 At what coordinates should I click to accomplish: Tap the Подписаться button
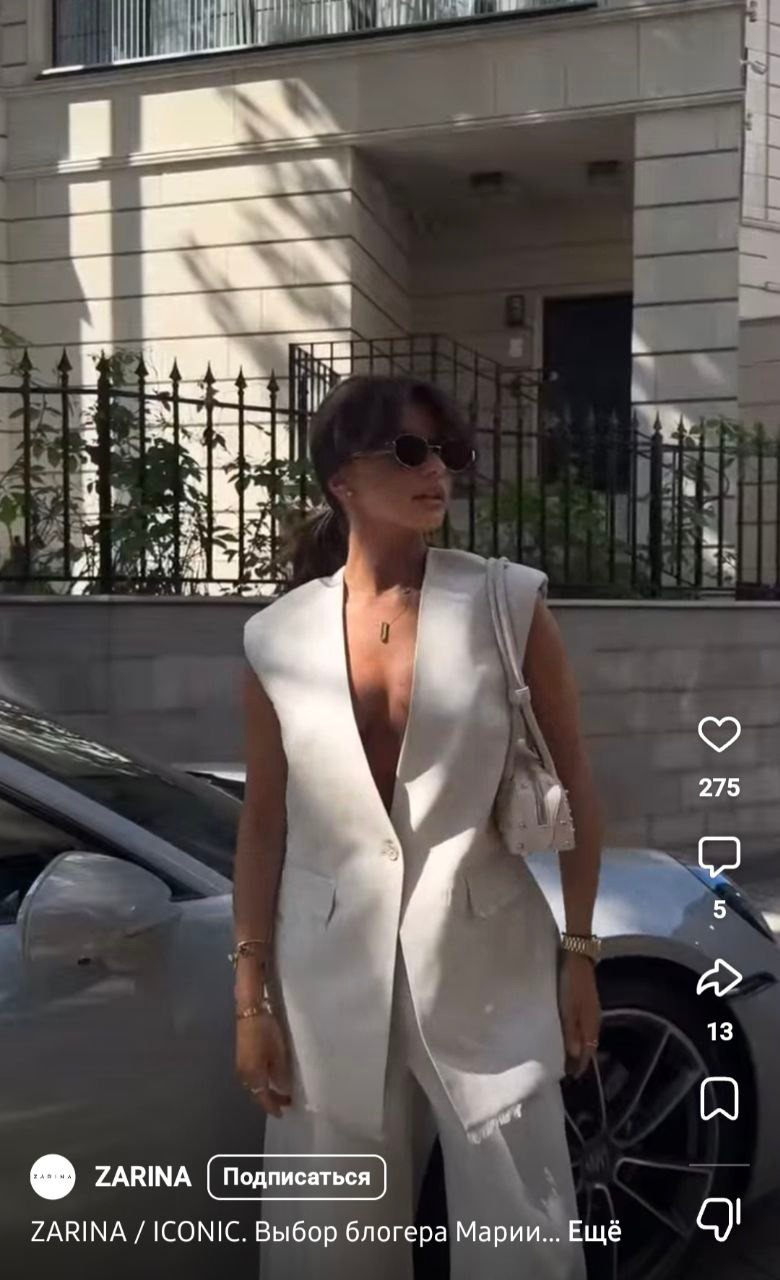coord(296,1177)
